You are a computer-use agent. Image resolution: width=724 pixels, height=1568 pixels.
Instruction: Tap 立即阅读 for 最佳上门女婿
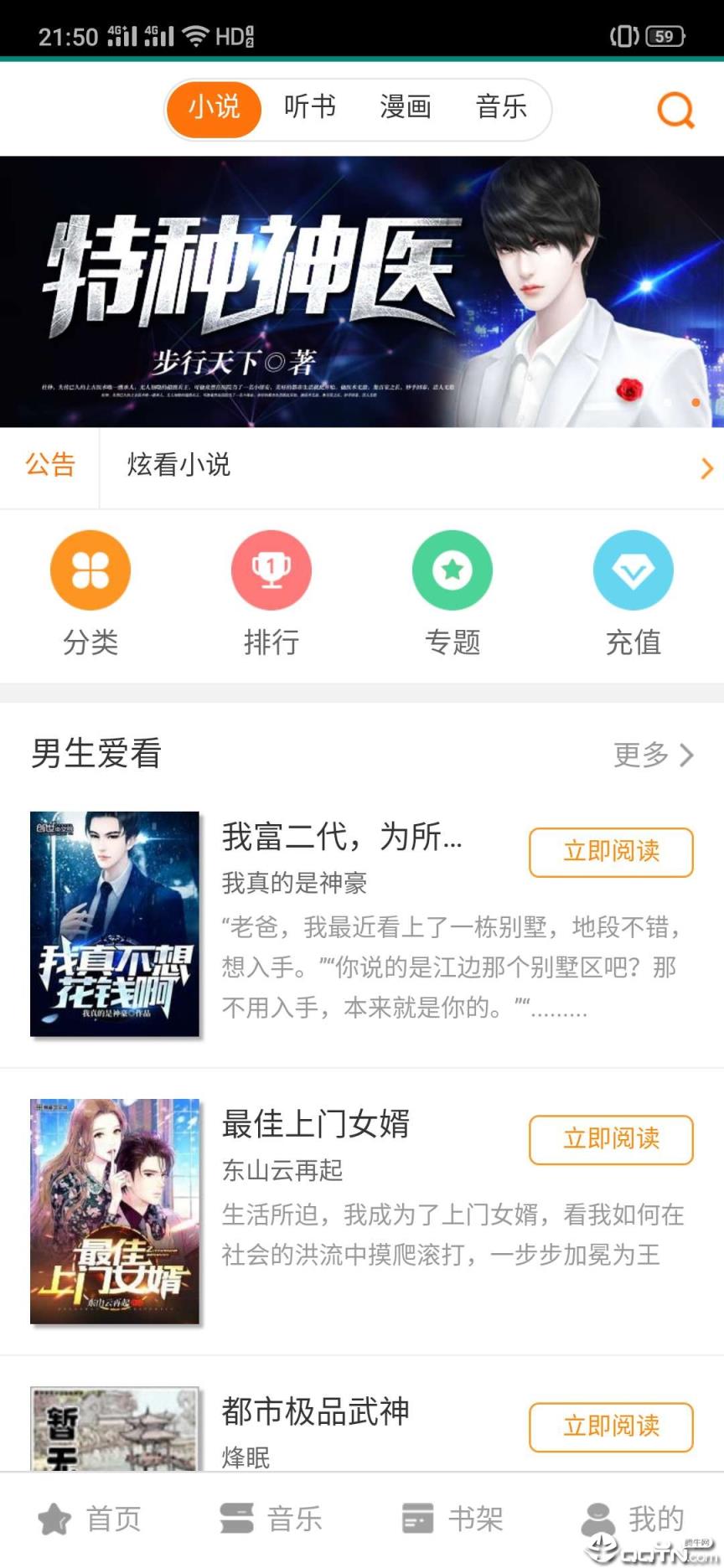pyautogui.click(x=611, y=1139)
